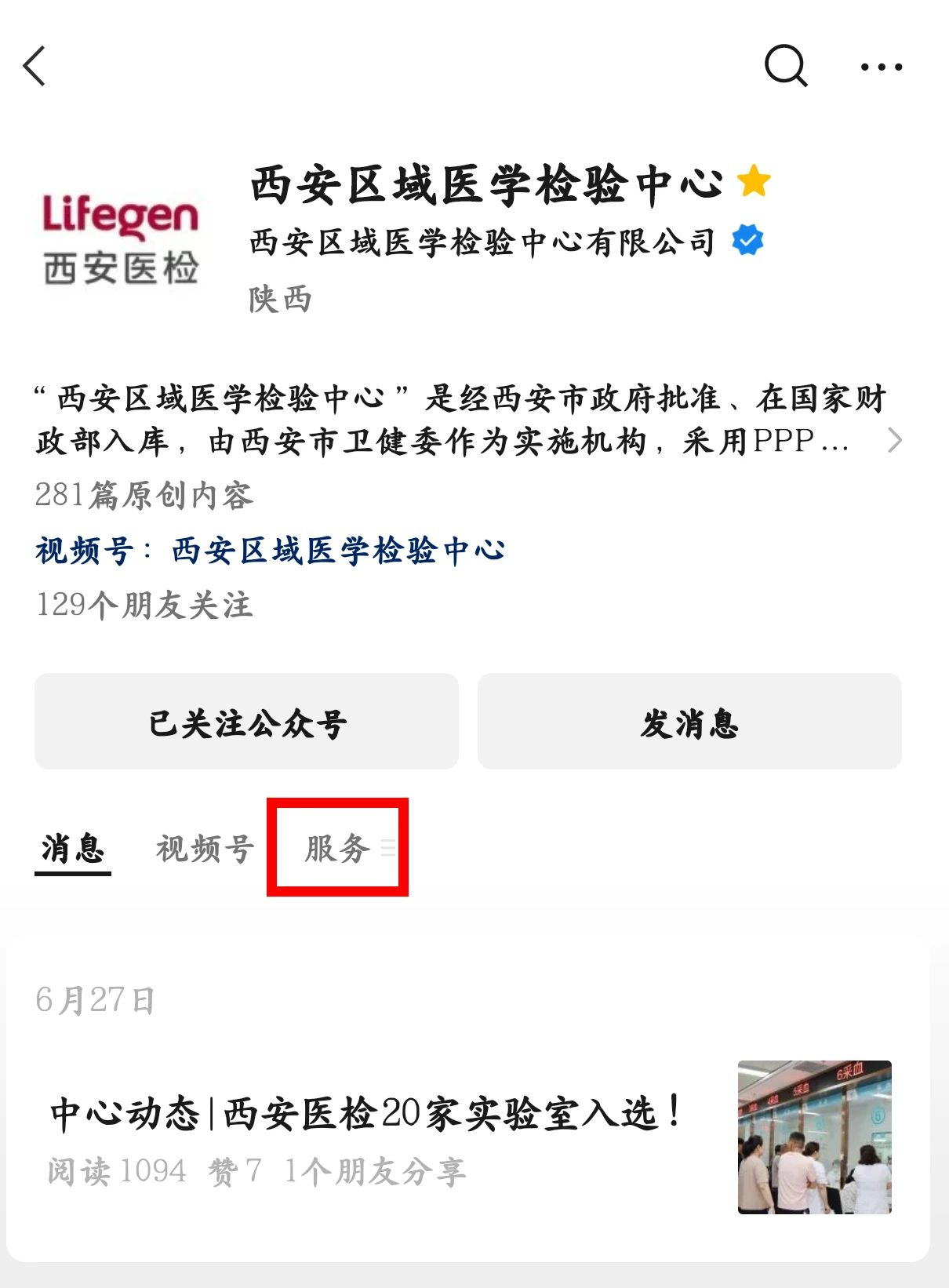Open the 西安区域医学检验中心有限公司 verified company info

[482, 242]
